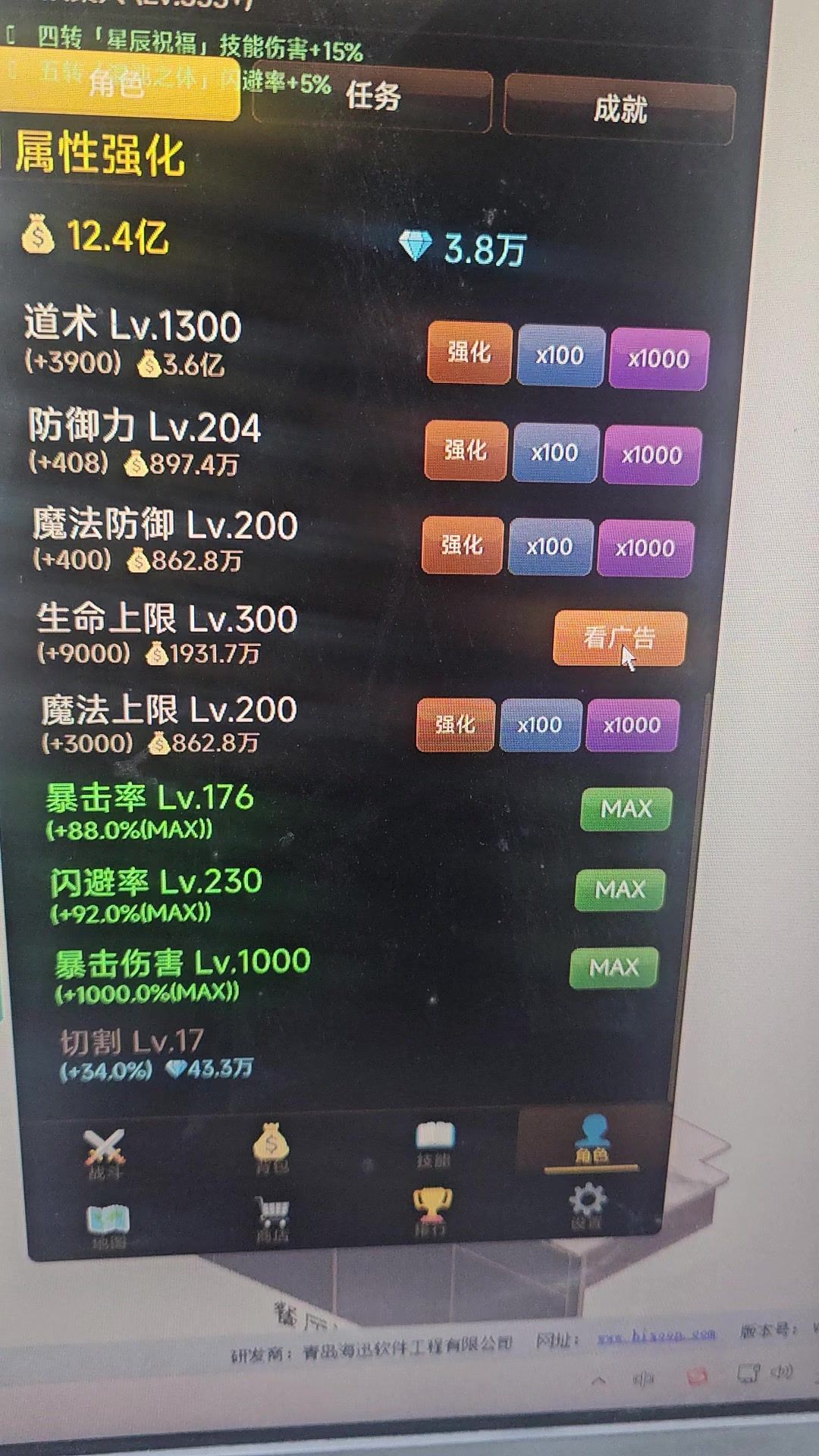Open the 设置 settings tab
Screen dimensions: 819x1456
point(588,1207)
